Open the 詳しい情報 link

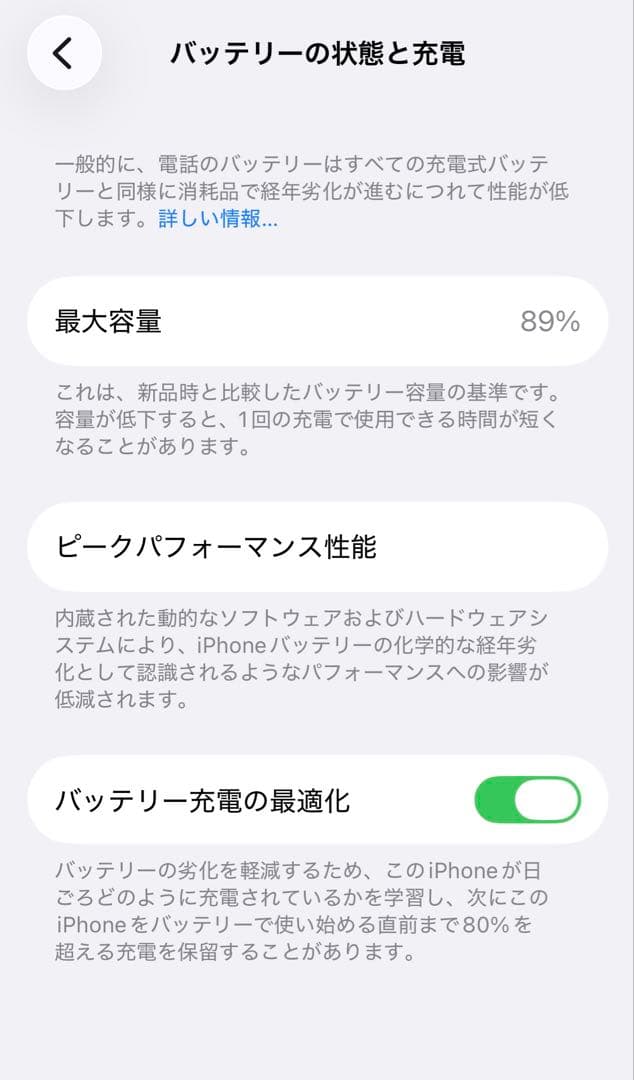pos(218,219)
